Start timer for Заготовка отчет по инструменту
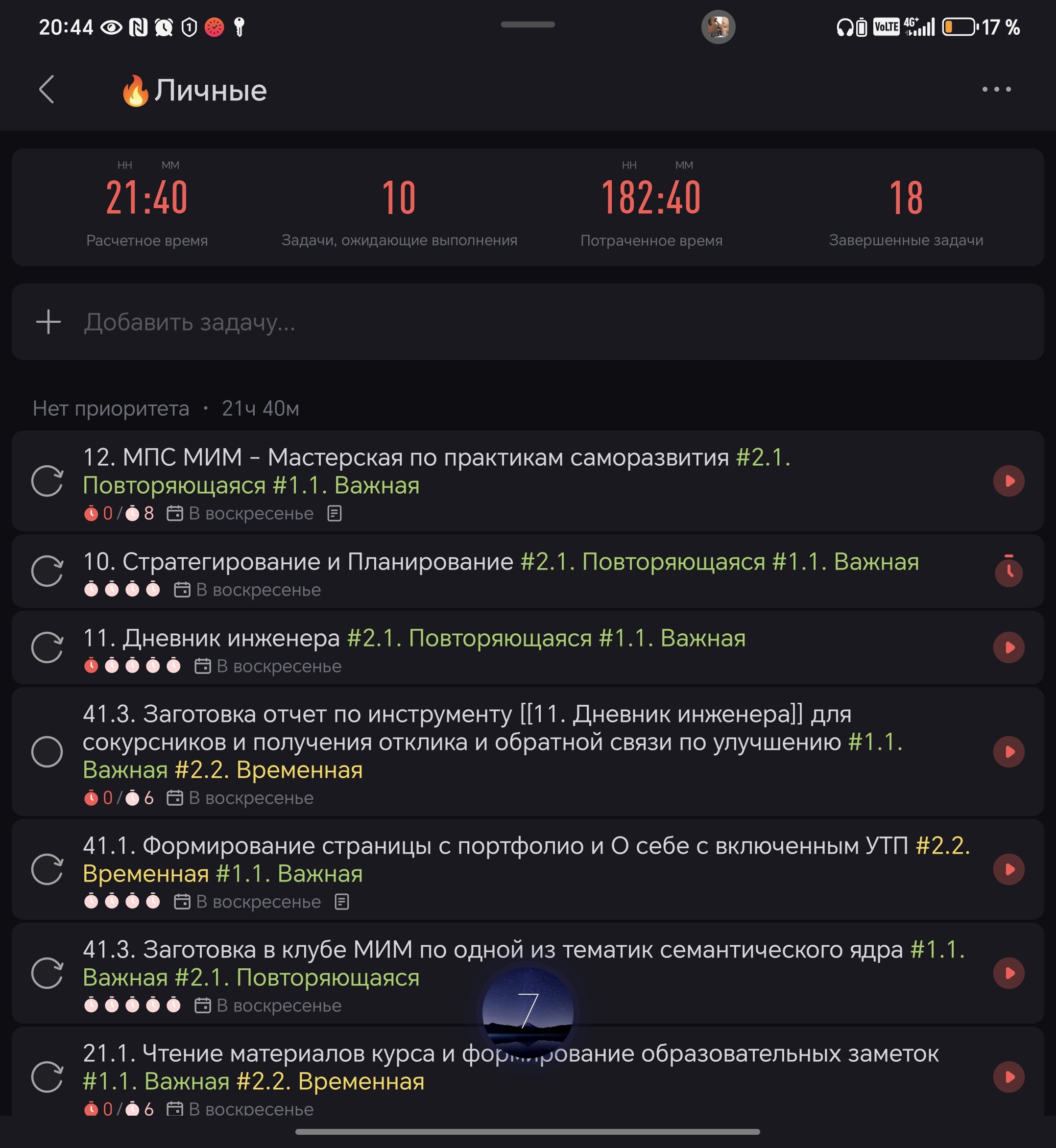This screenshot has height=1148, width=1056. (1008, 752)
